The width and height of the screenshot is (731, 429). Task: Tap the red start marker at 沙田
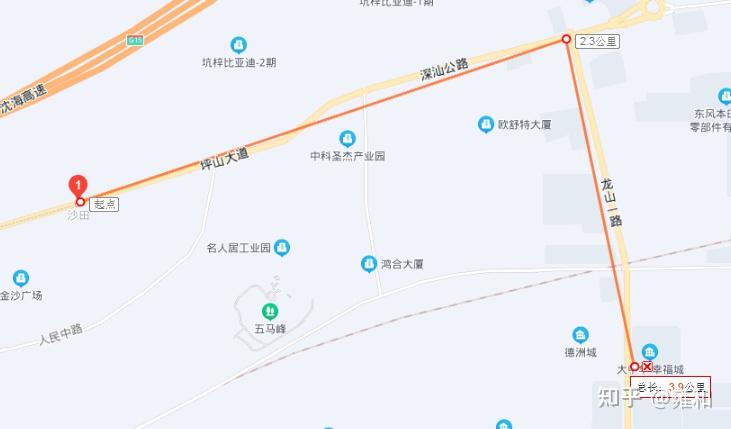point(78,186)
